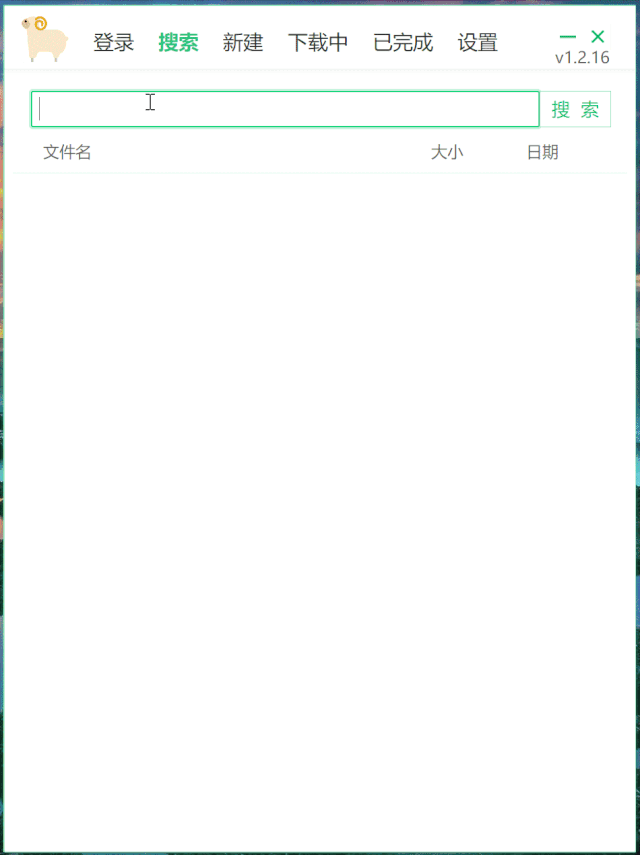Minimize the window
This screenshot has height=855, width=640.
click(x=568, y=37)
